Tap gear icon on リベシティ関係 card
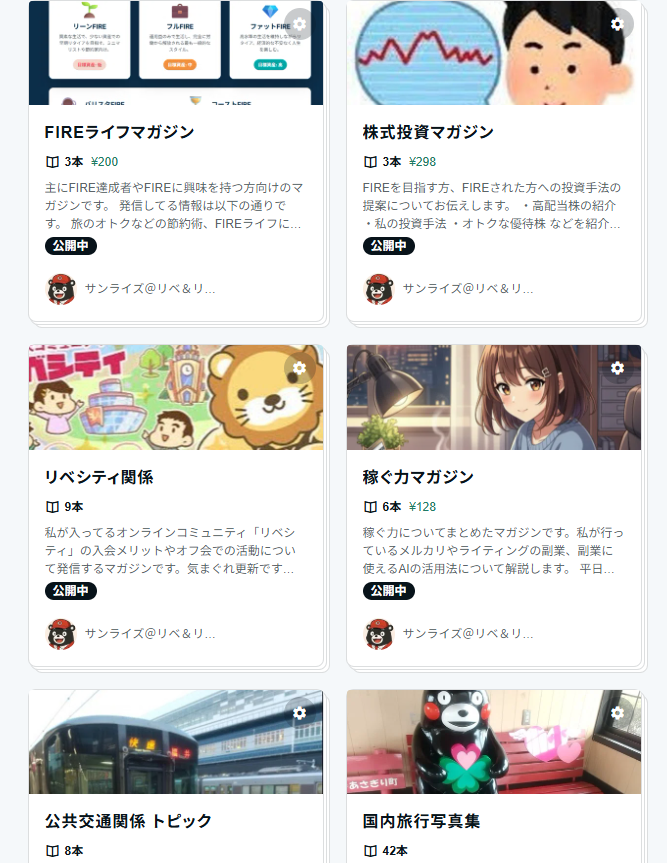Viewport: 667px width, 863px height. coord(299,368)
